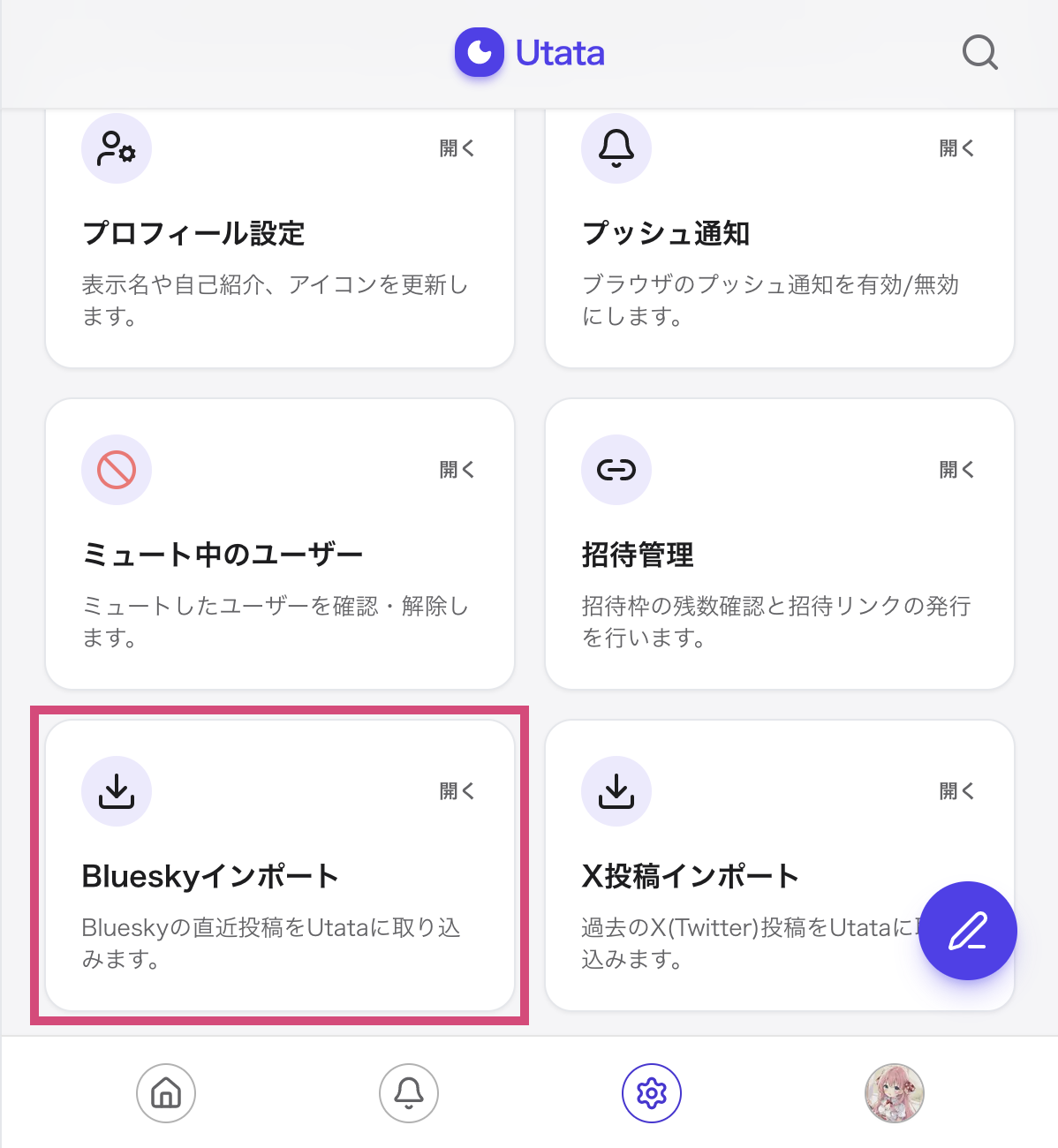Expand ミュート中のユーザー using its chevron

tap(456, 470)
